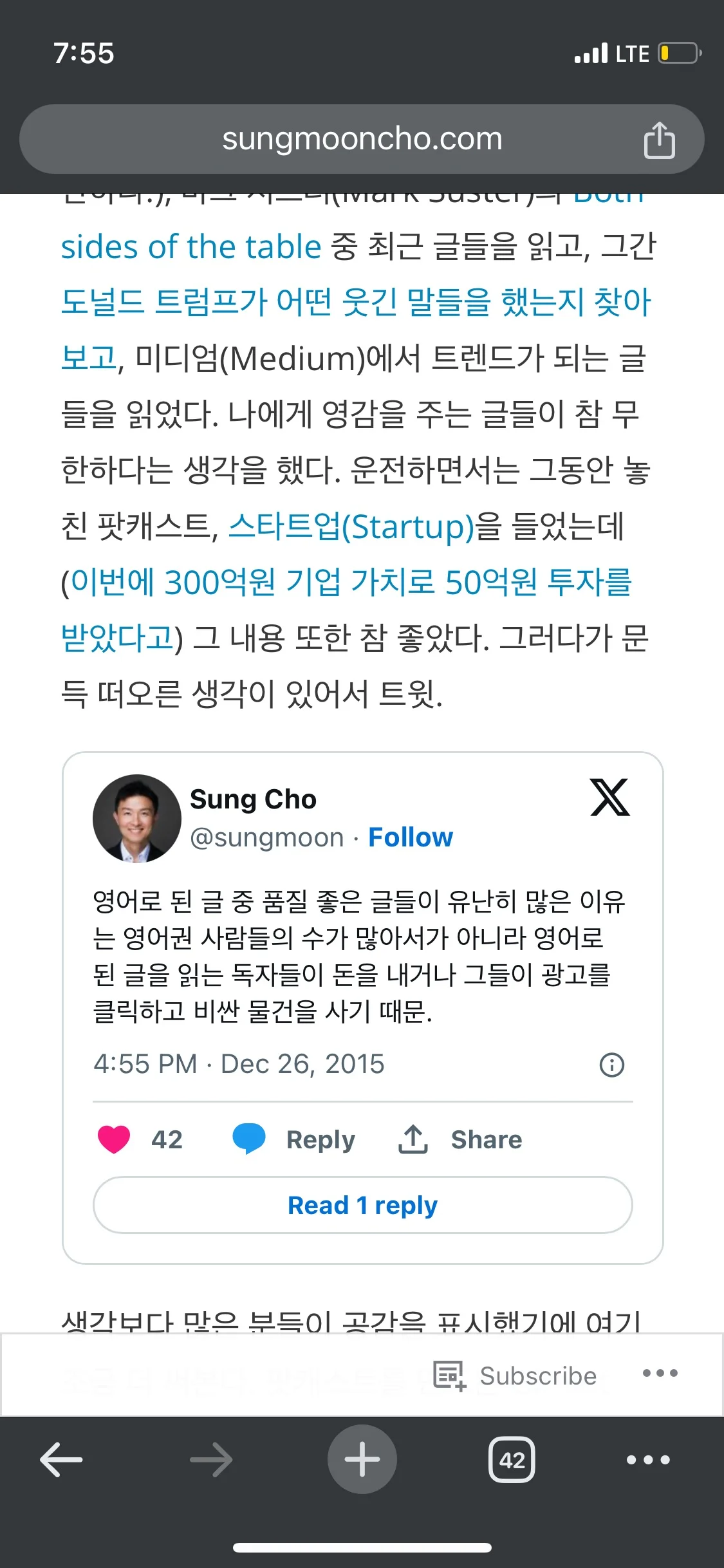
Task: Go back to the previous page
Action: (x=62, y=1459)
